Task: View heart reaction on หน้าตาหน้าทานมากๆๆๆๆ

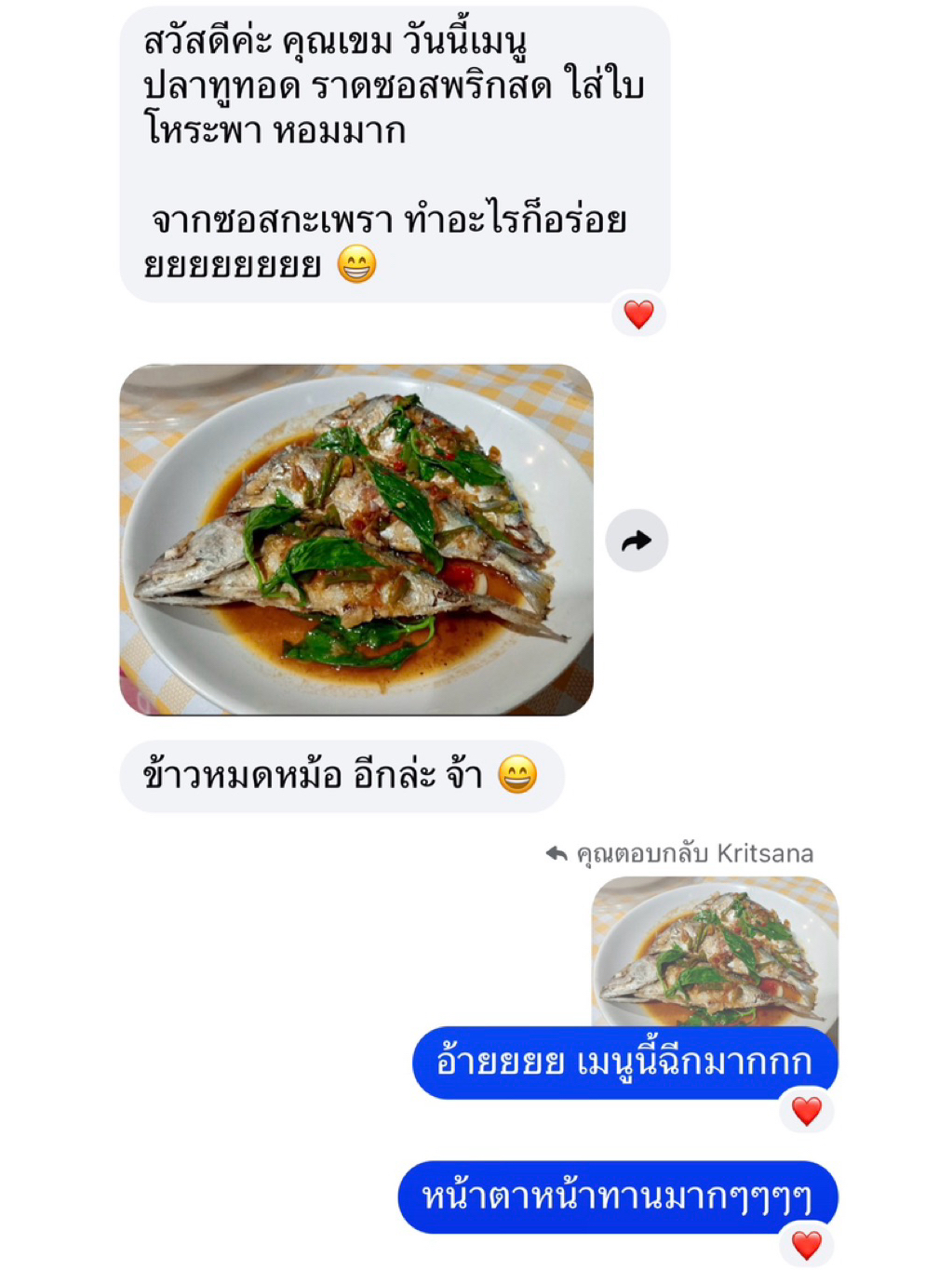Action: 806,1245
